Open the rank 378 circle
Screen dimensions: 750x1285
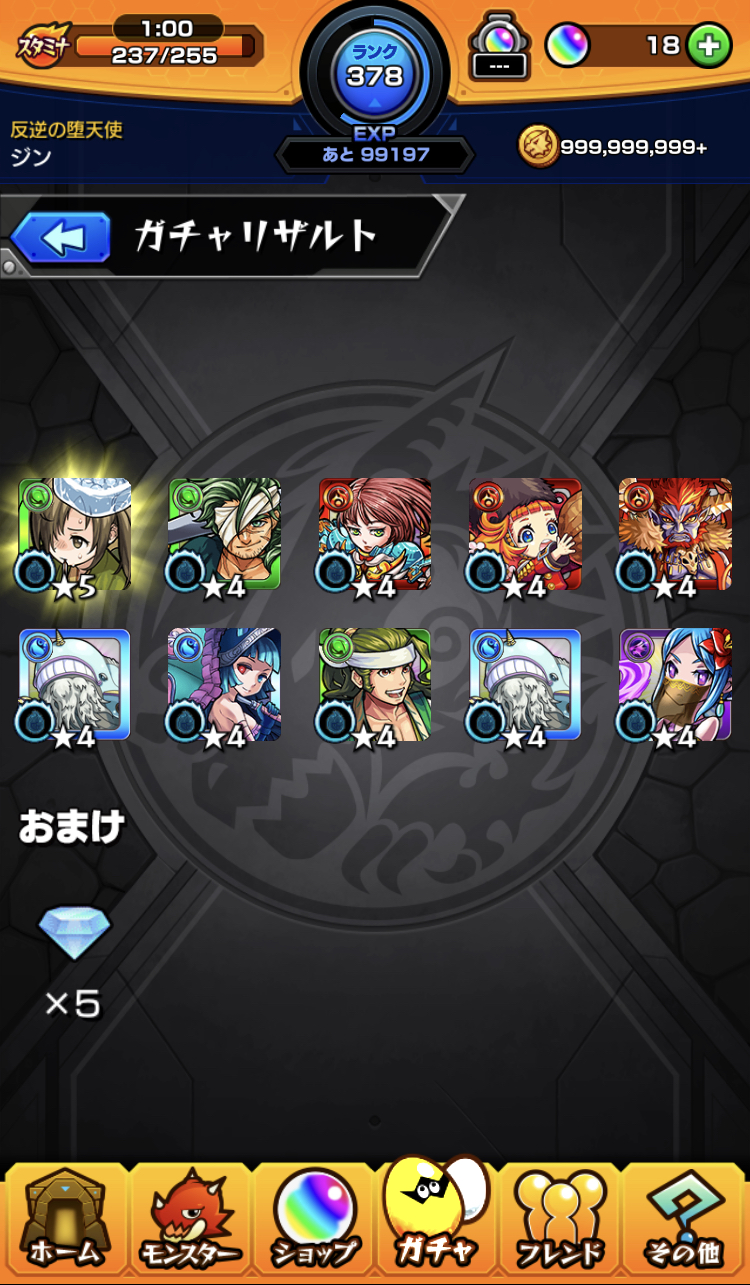tap(375, 68)
